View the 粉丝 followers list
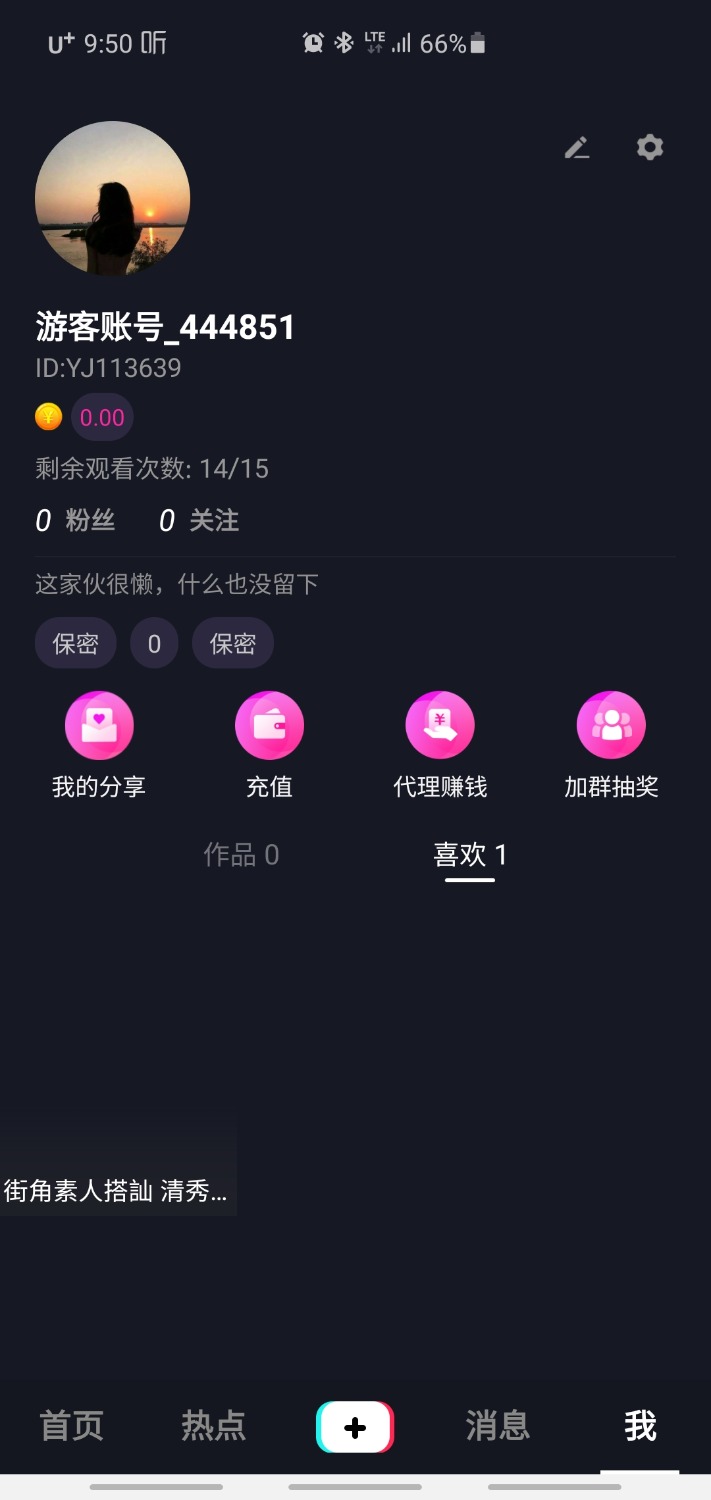The width and height of the screenshot is (711, 1500). pos(76,521)
